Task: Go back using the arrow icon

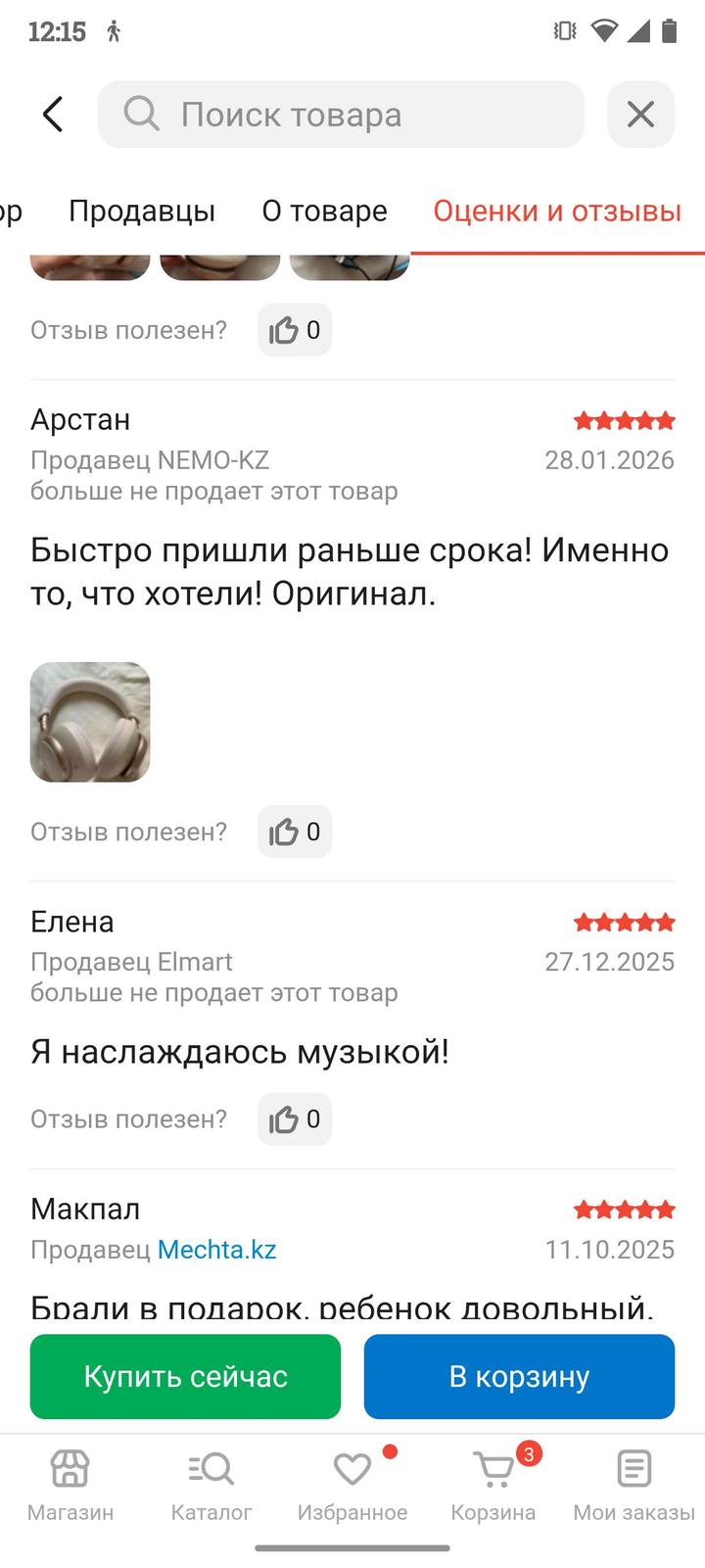Action: click(x=53, y=115)
